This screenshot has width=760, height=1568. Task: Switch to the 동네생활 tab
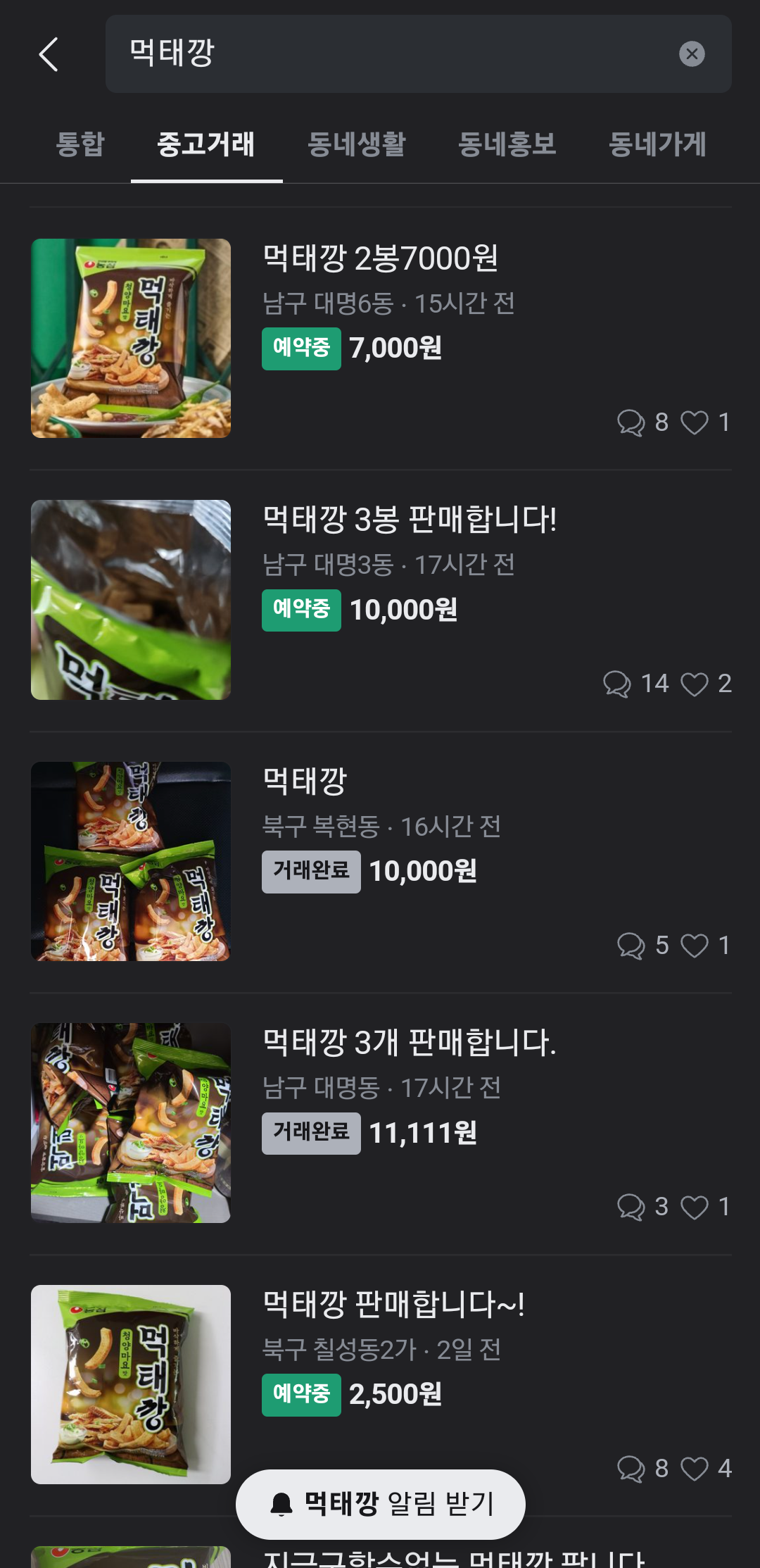point(357,144)
